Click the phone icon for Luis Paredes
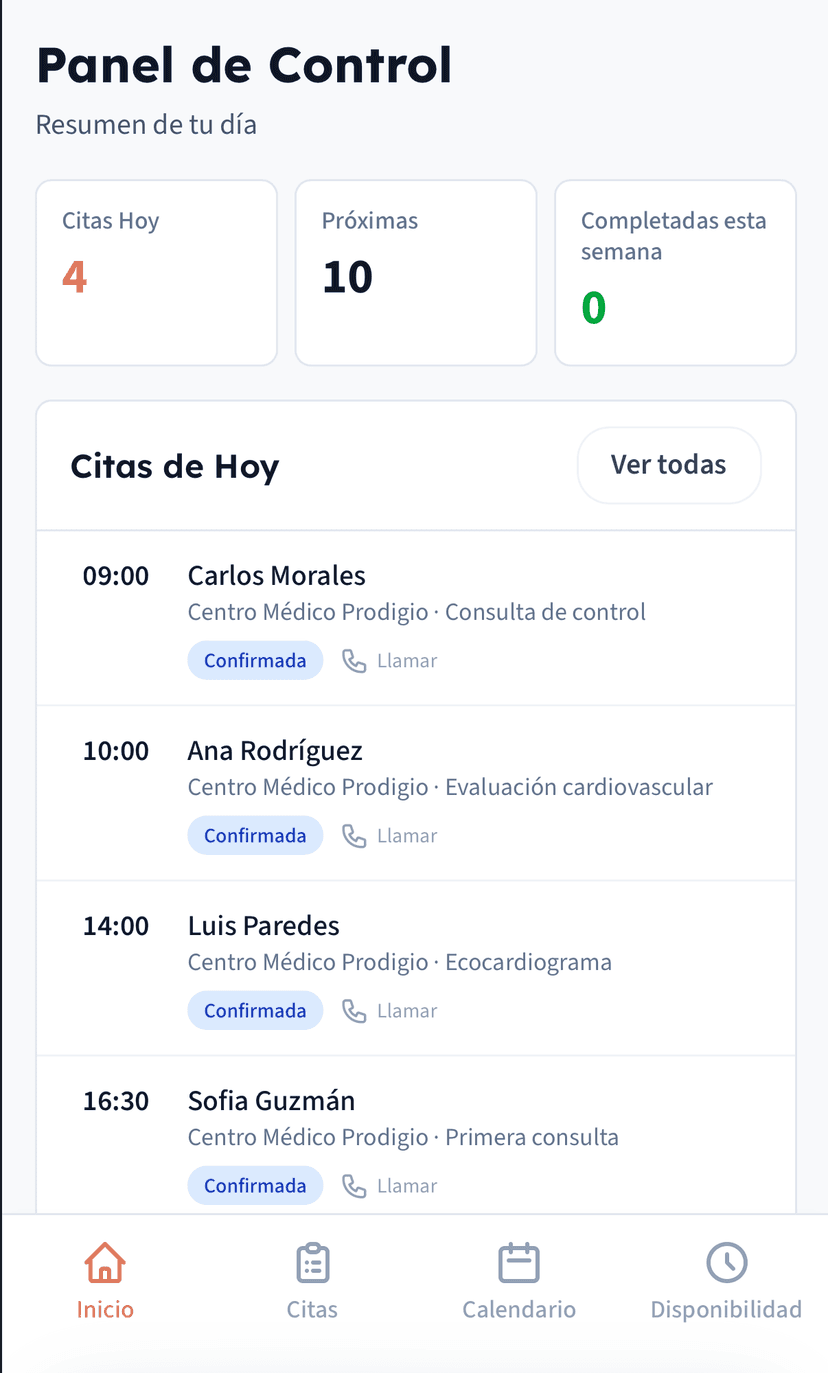 tap(354, 1010)
